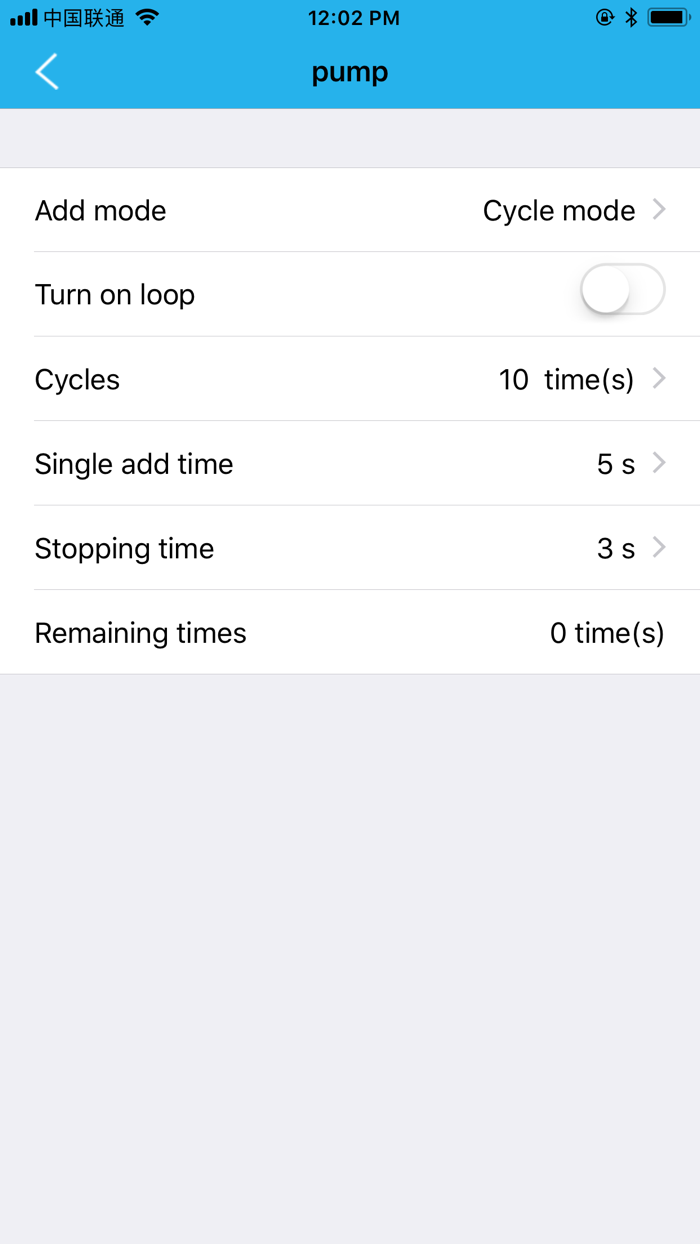The image size is (700, 1244).
Task: Go back from the pump screen
Action: tap(47, 72)
